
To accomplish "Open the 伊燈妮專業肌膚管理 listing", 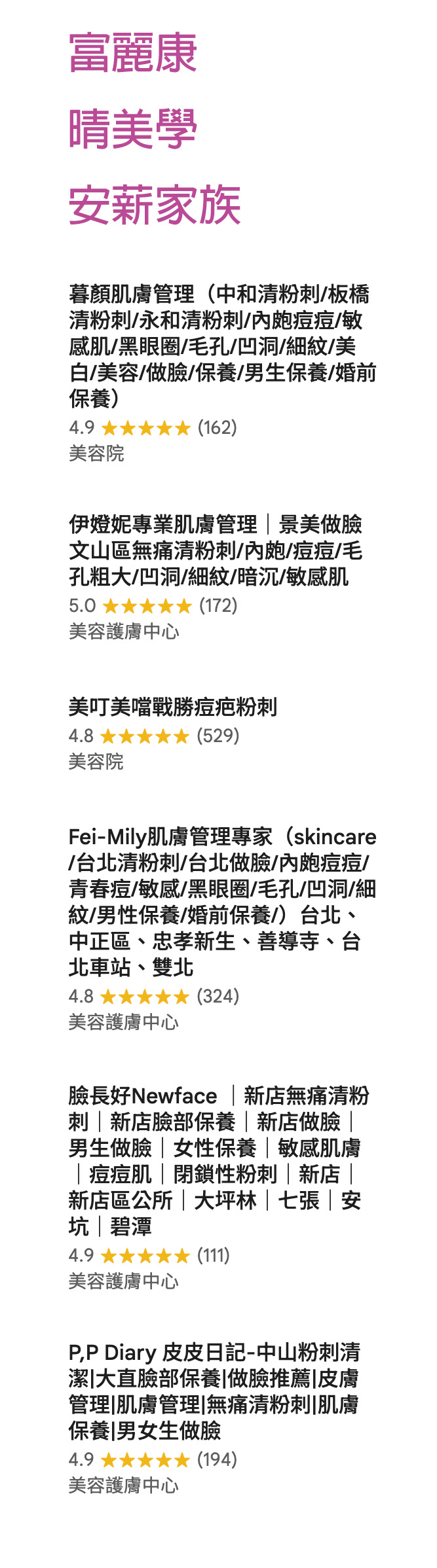I will [x=215, y=550].
